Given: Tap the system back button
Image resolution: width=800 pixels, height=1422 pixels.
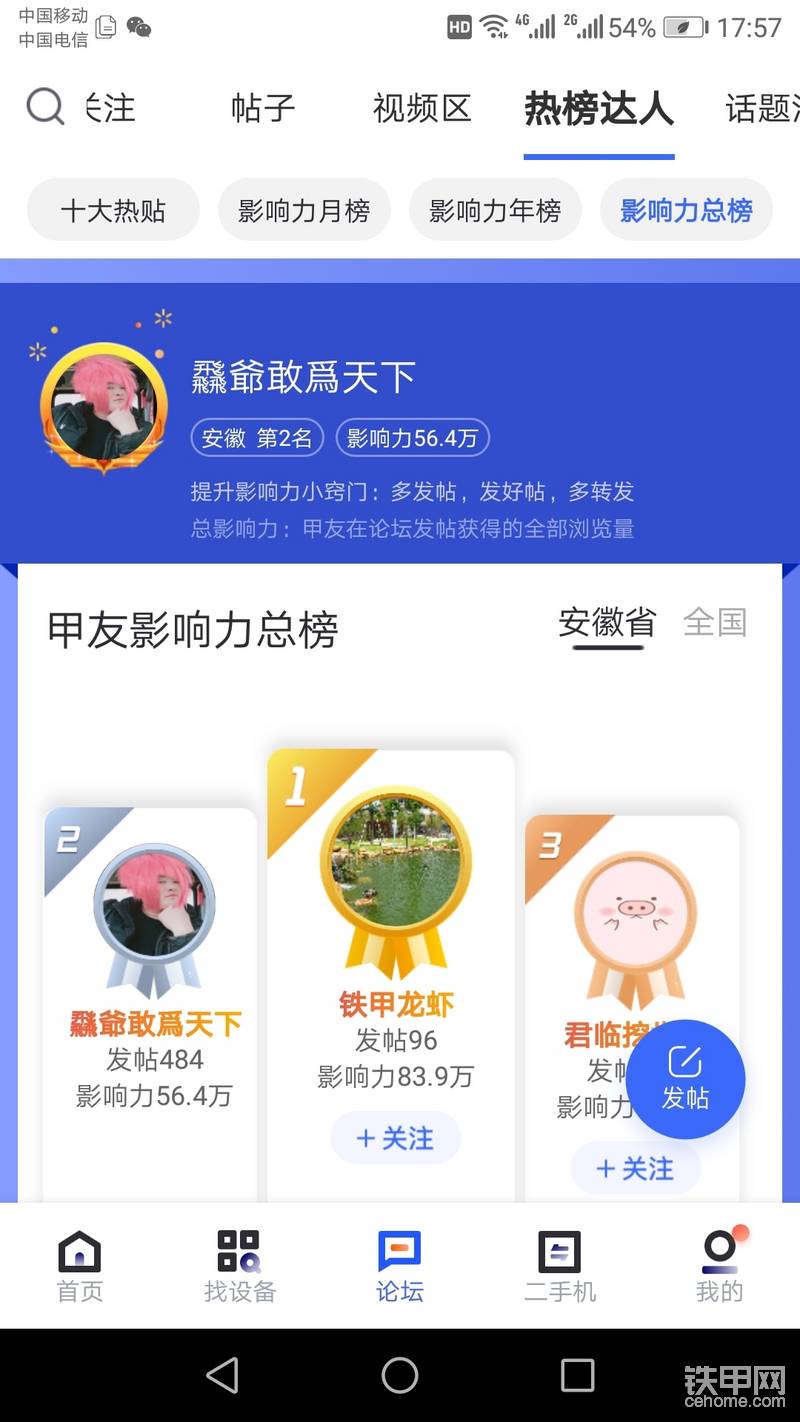Looking at the screenshot, I should click(222, 1375).
